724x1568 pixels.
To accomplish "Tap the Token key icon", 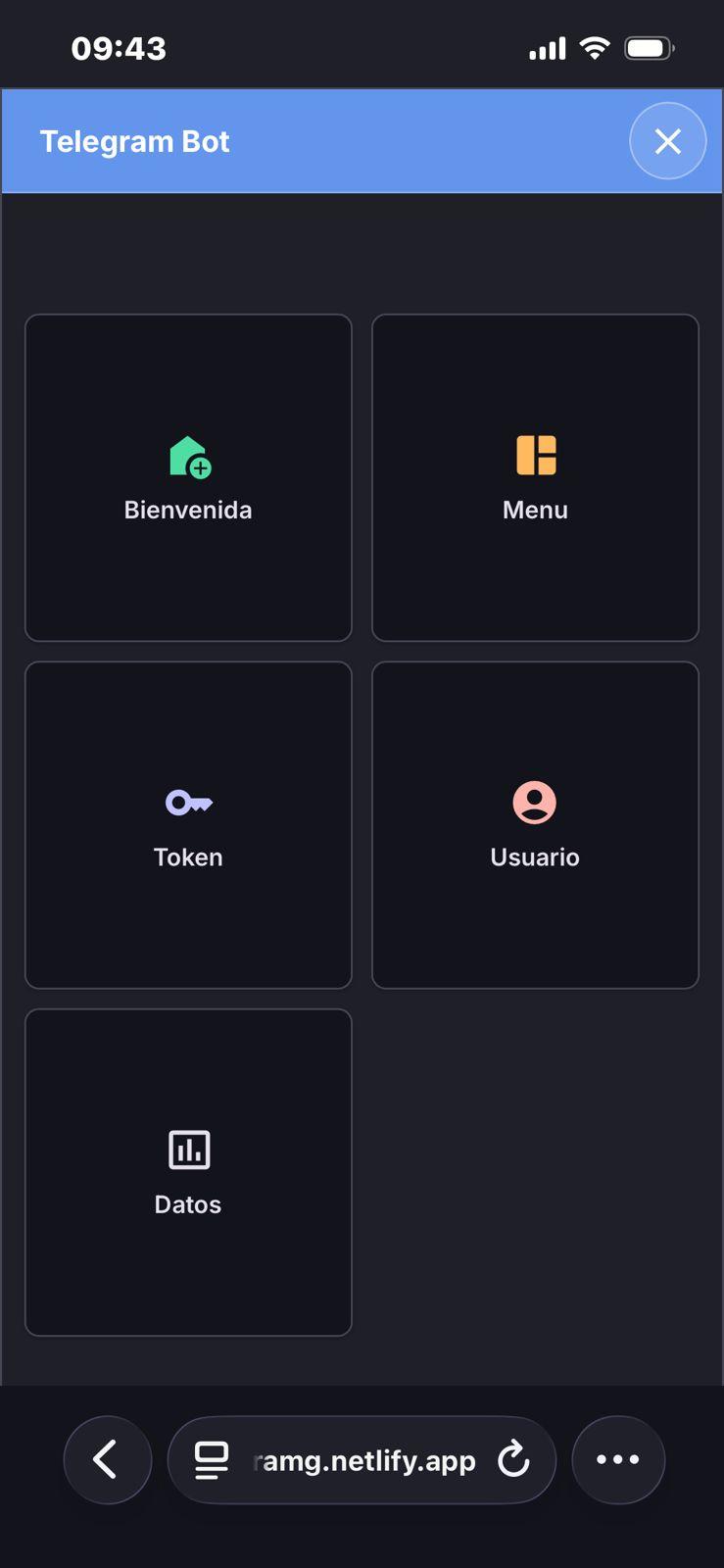I will 187,803.
